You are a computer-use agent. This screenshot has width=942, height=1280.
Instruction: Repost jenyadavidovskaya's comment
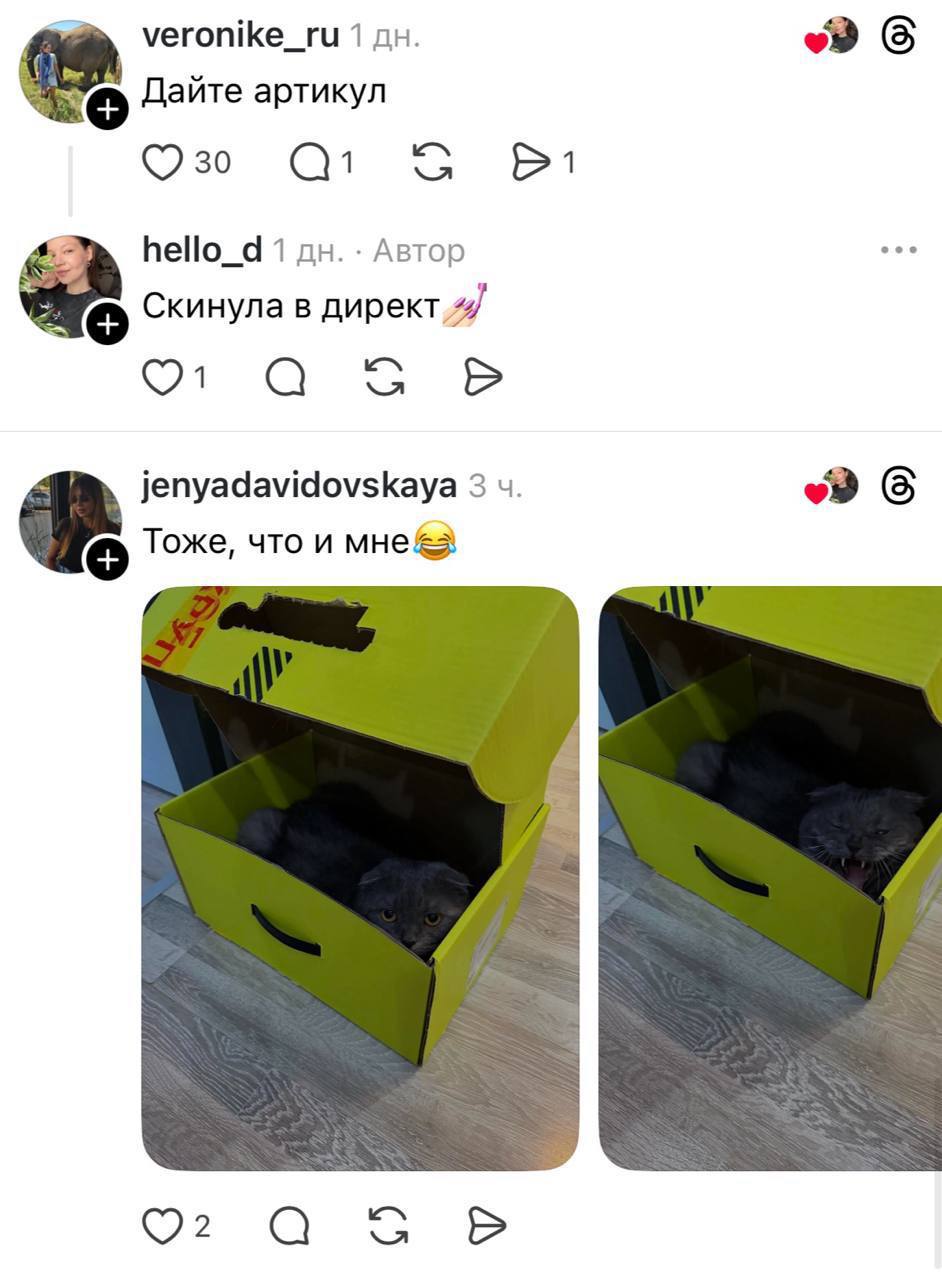pos(388,1225)
